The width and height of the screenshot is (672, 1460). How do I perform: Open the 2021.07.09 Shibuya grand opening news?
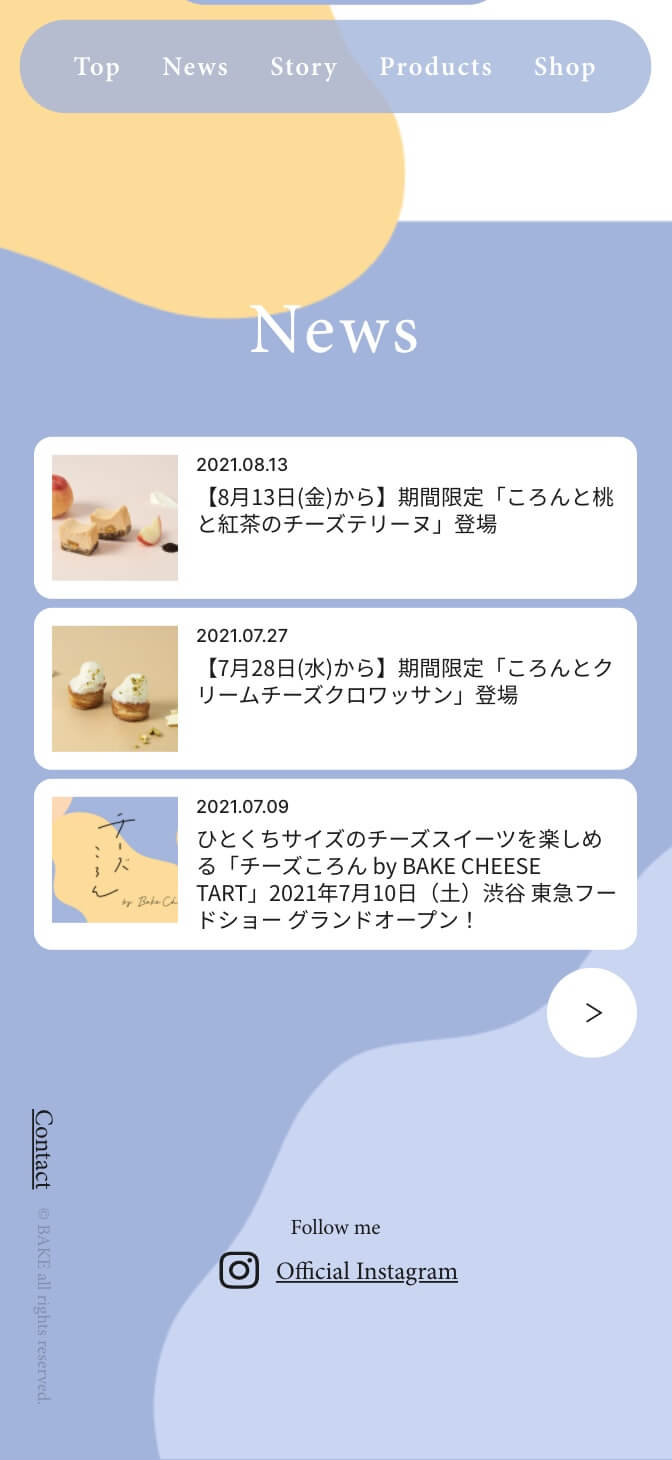pos(335,864)
